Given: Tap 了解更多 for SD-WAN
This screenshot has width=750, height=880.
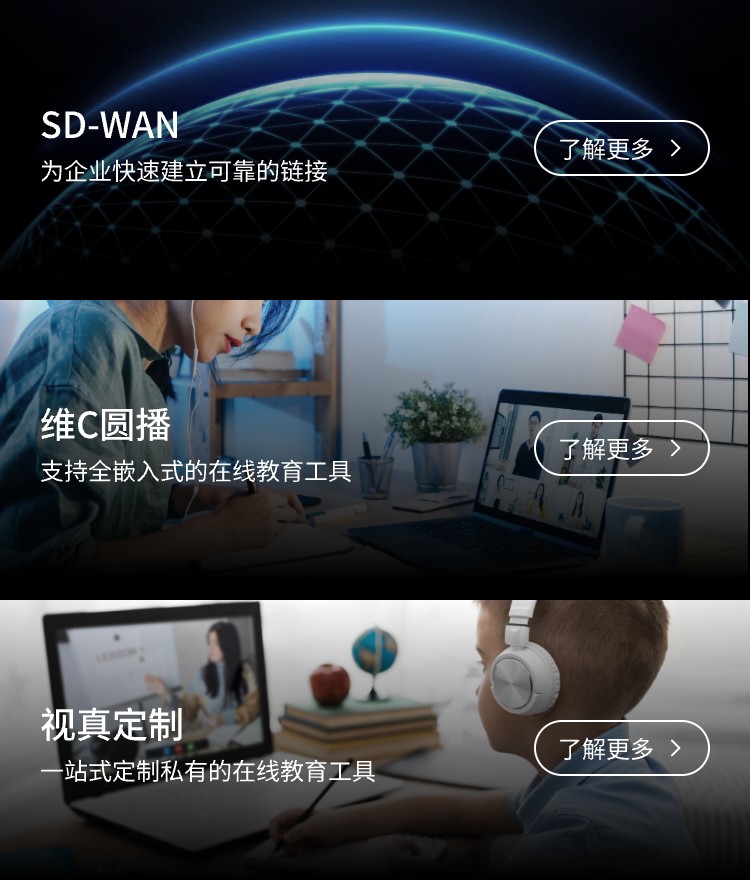Looking at the screenshot, I should click(x=621, y=148).
